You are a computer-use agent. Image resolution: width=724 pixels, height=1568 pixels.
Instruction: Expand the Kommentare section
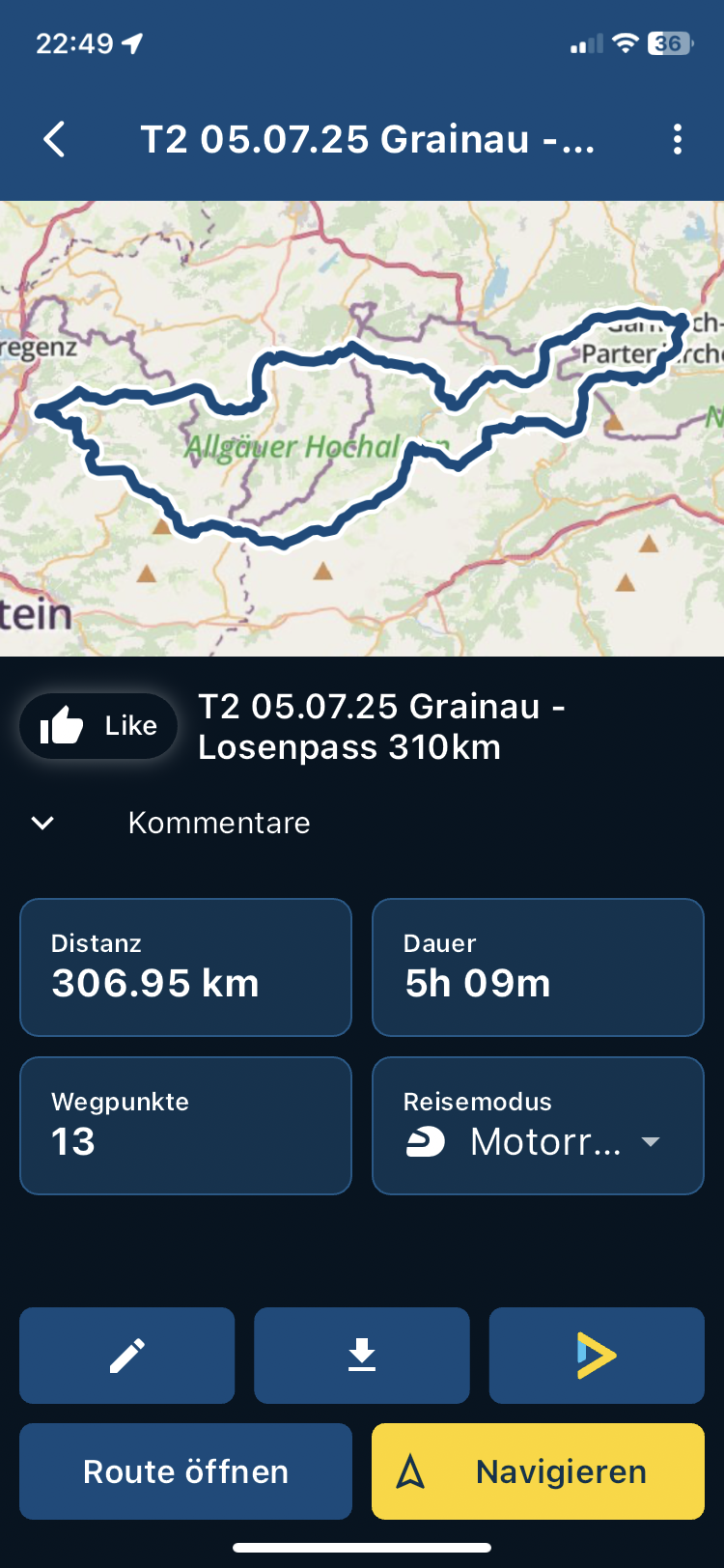43,823
